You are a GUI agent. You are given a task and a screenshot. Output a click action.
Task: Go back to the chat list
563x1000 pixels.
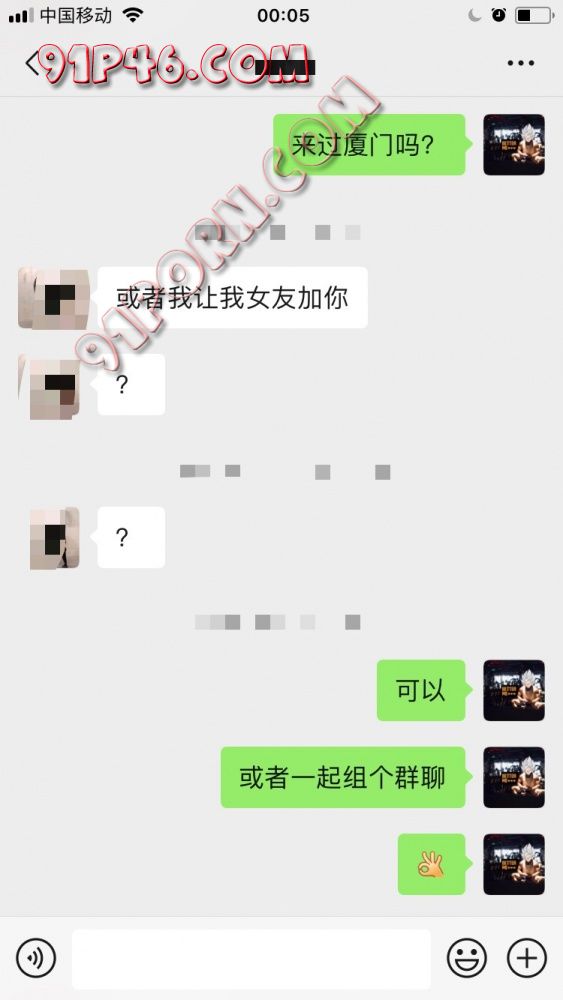32,64
